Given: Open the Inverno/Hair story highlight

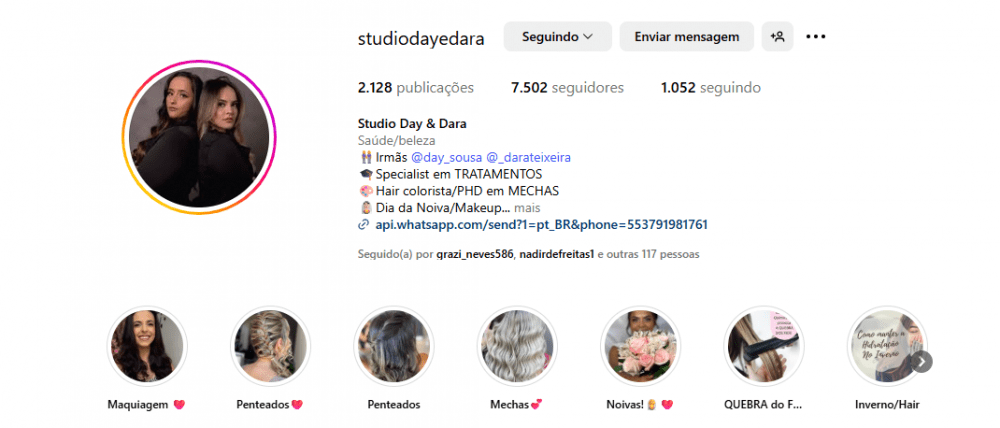Looking at the screenshot, I should 885,346.
